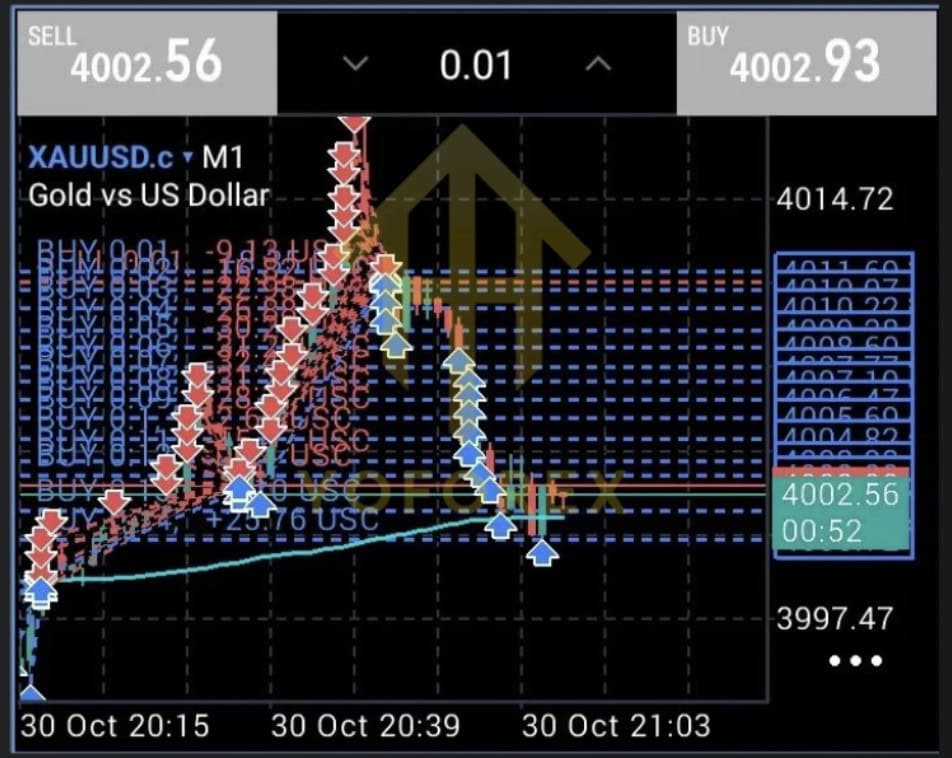Increase lot size with the up chevron
The width and height of the screenshot is (952, 758).
tap(597, 64)
